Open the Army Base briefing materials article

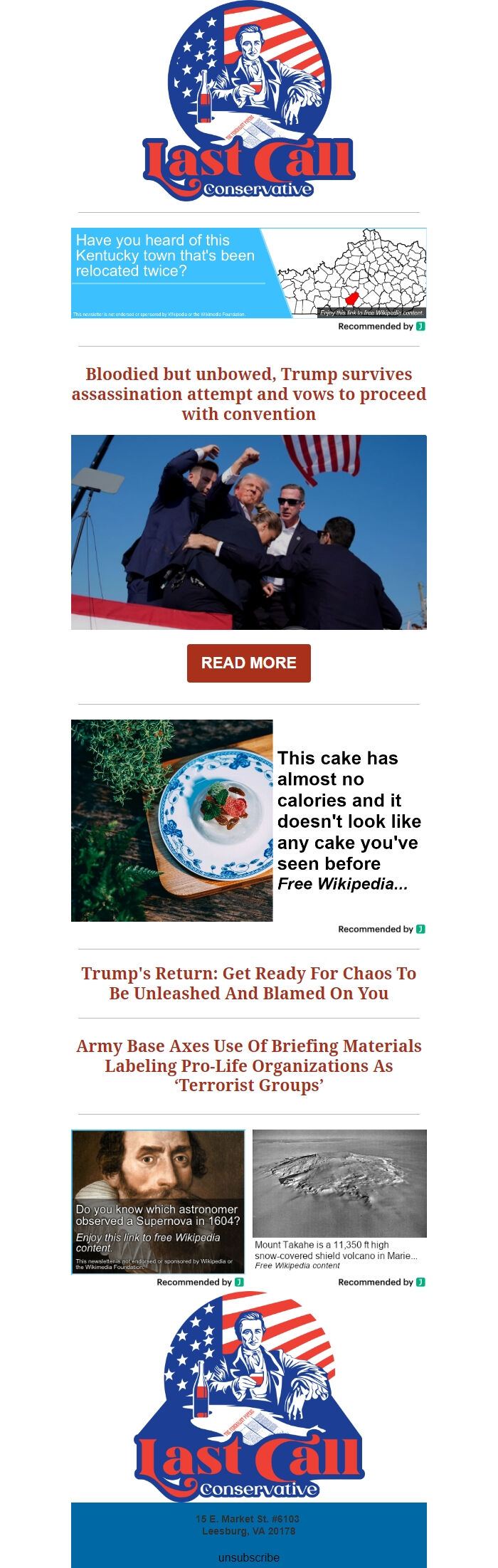248,1065
